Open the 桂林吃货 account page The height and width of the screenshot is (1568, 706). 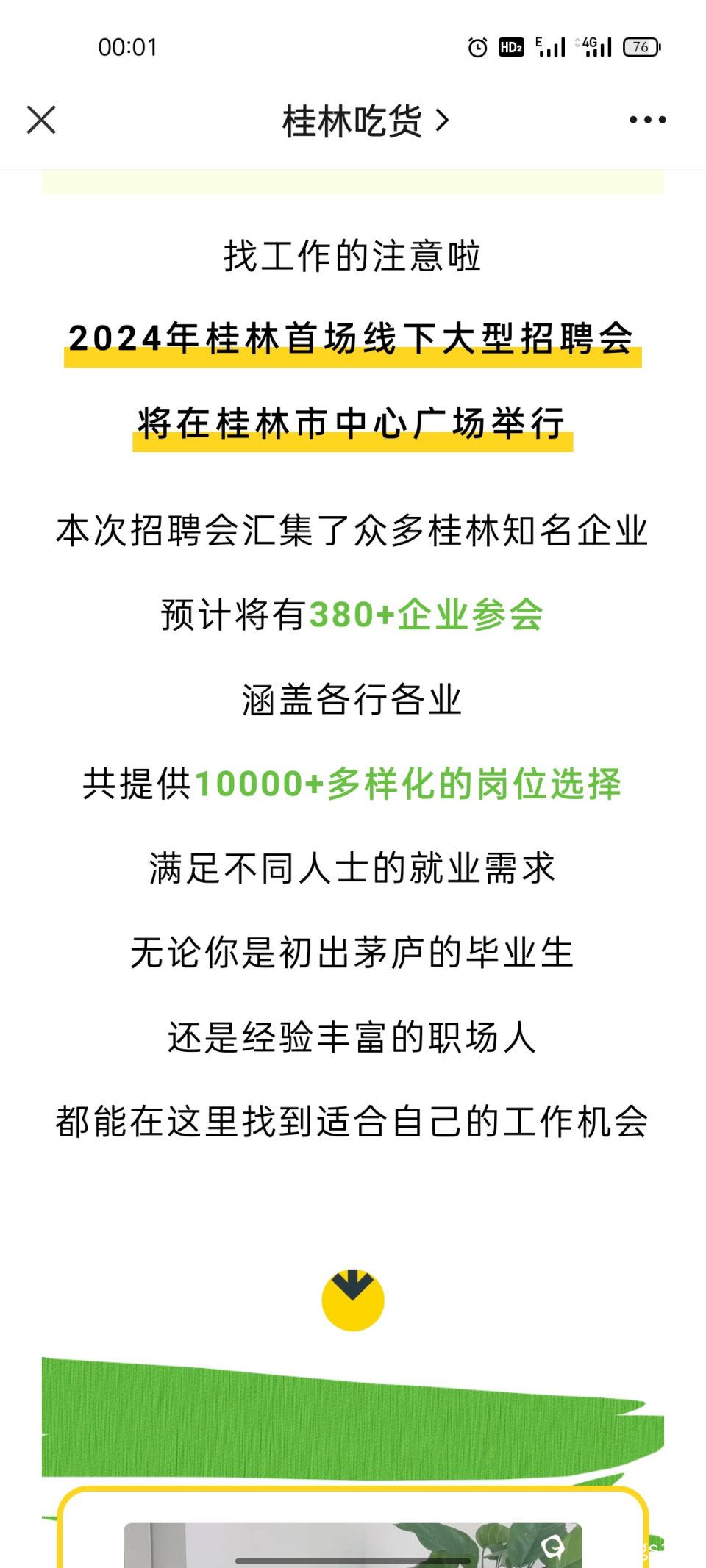365,121
